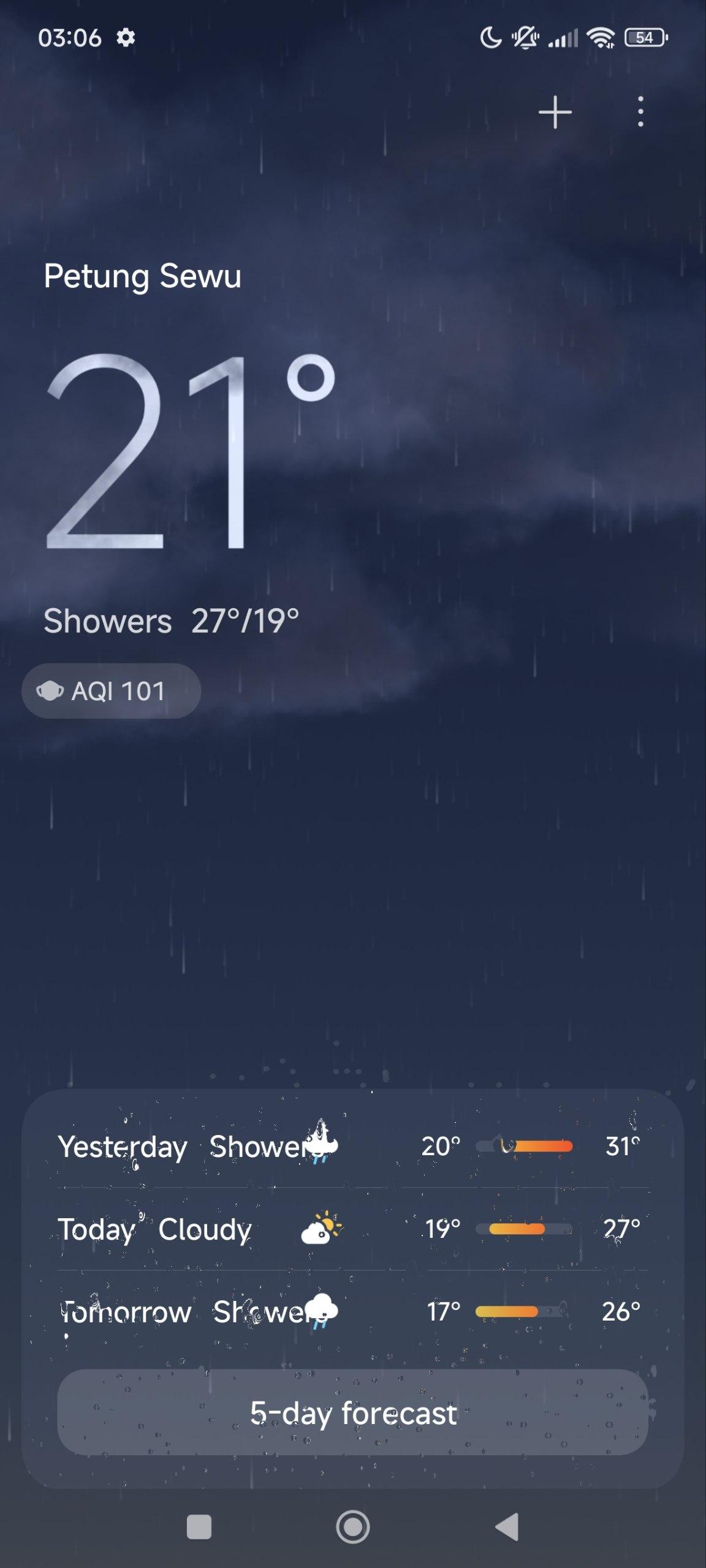
Task: Open the 5-day forecast
Action: coord(352,1412)
